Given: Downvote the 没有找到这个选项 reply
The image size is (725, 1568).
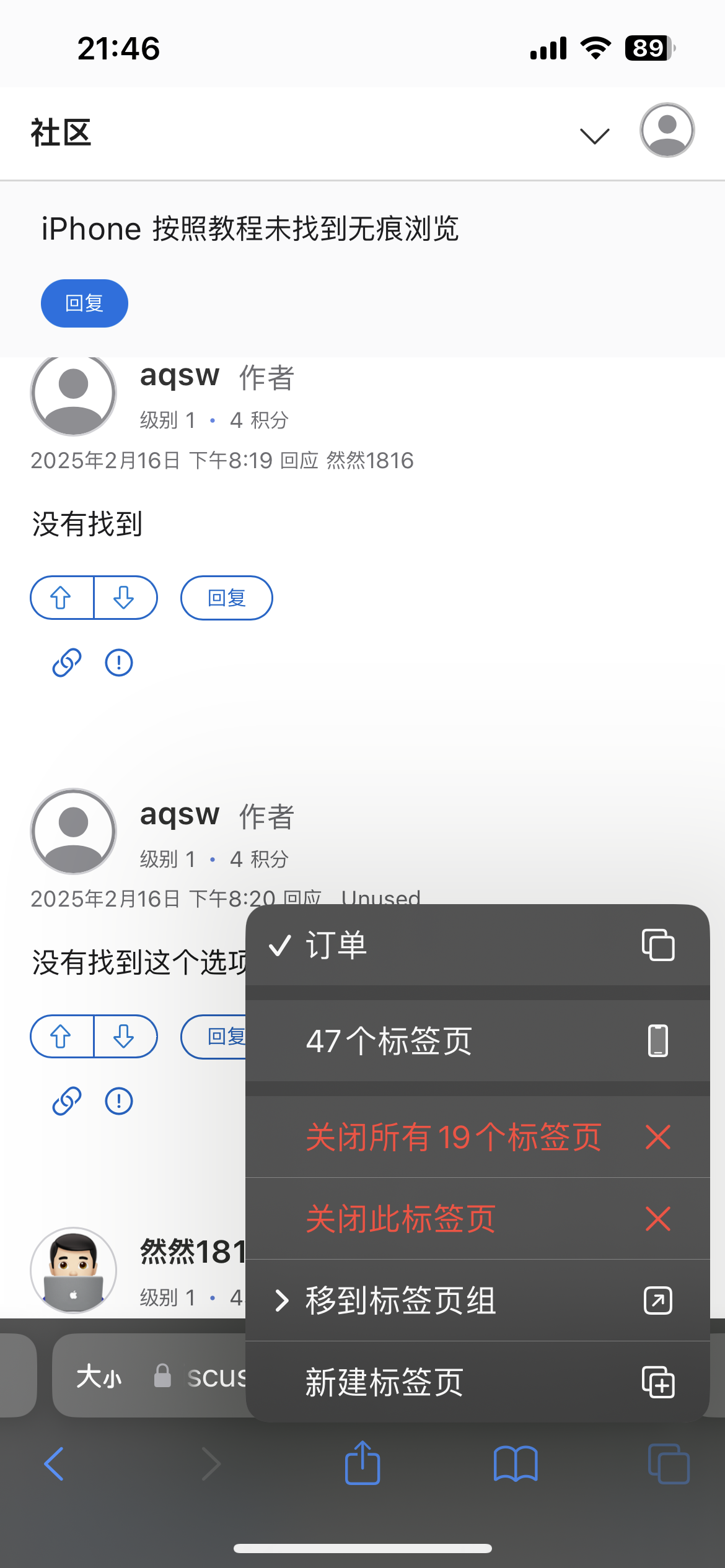Looking at the screenshot, I should pyautogui.click(x=124, y=1036).
